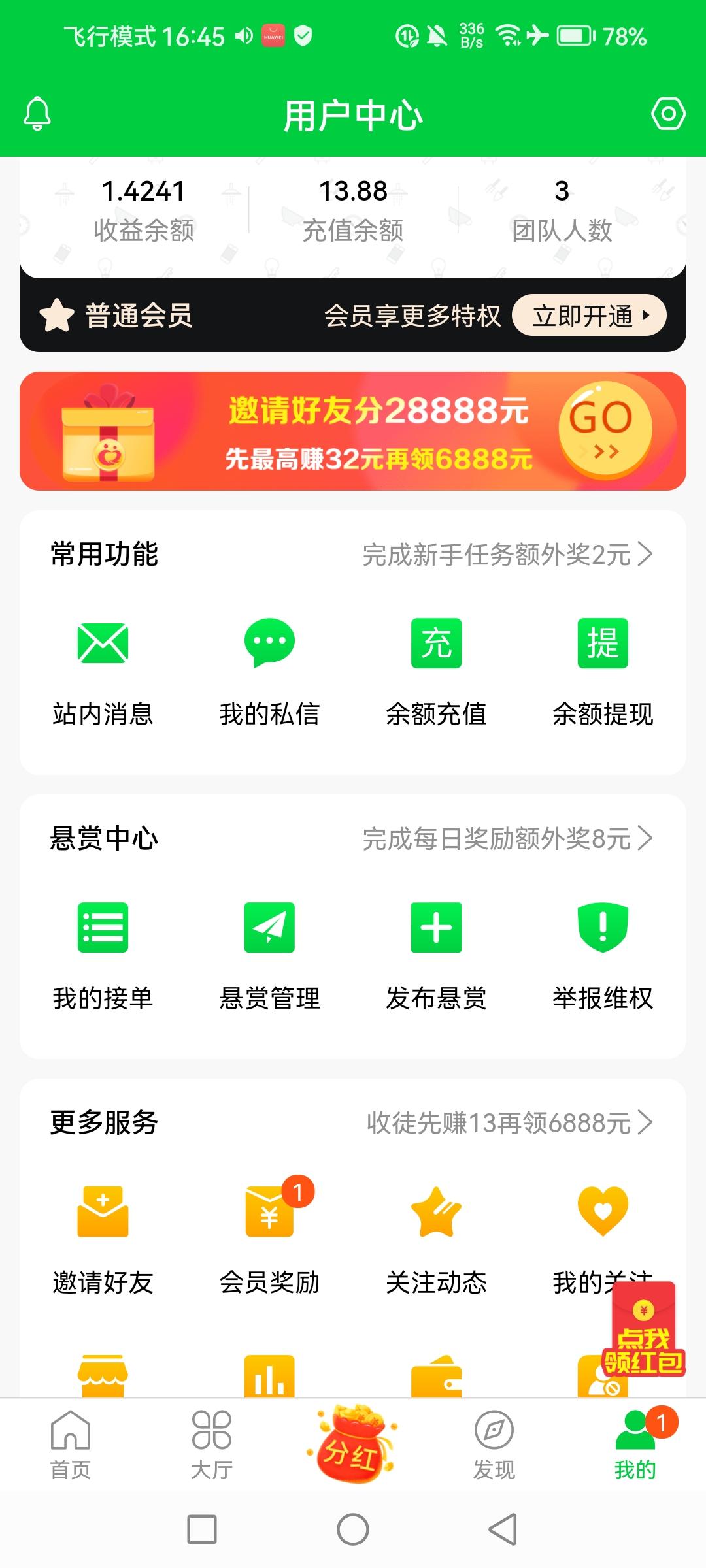The image size is (706, 1568).
Task: Open the invite friends 28888元 banner
Action: 353,431
